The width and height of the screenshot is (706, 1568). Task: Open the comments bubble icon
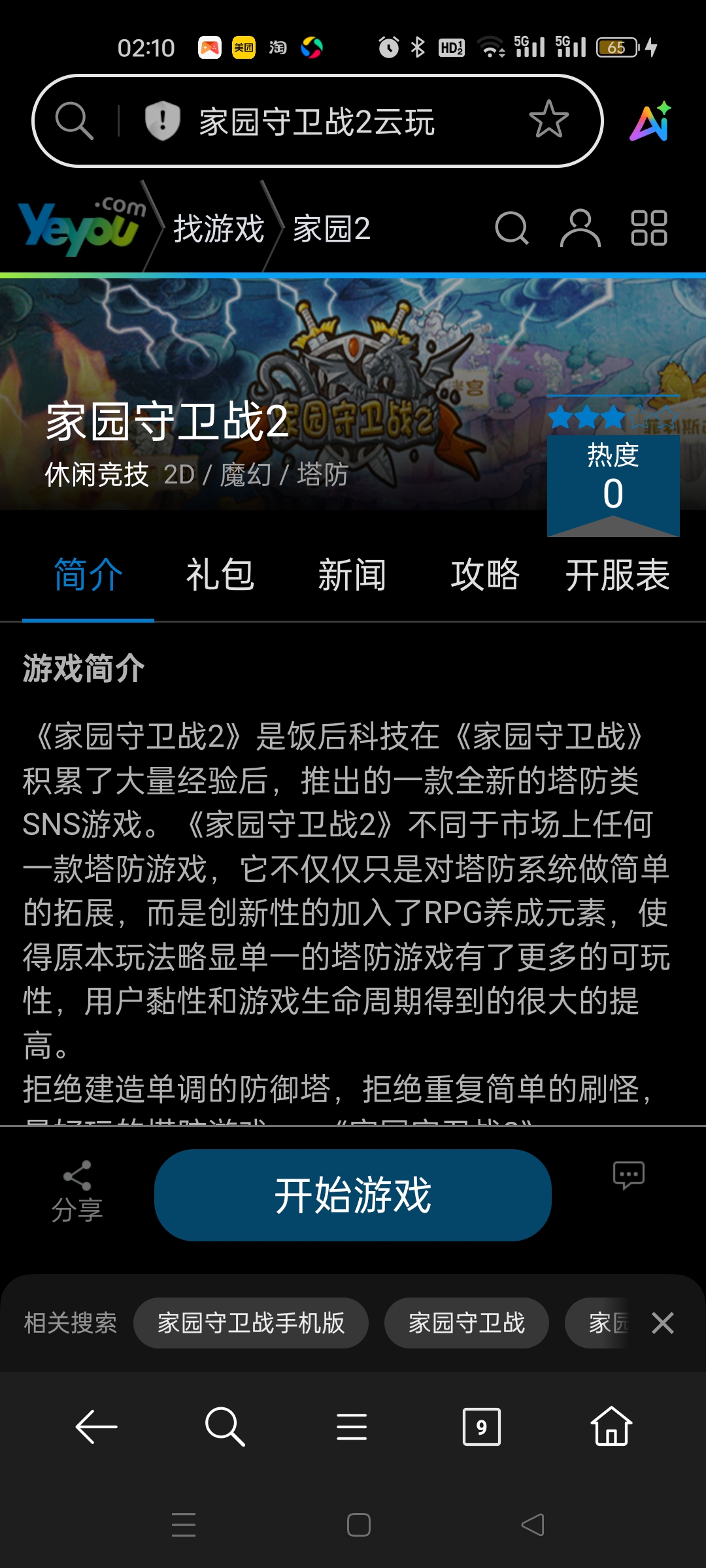click(628, 1175)
